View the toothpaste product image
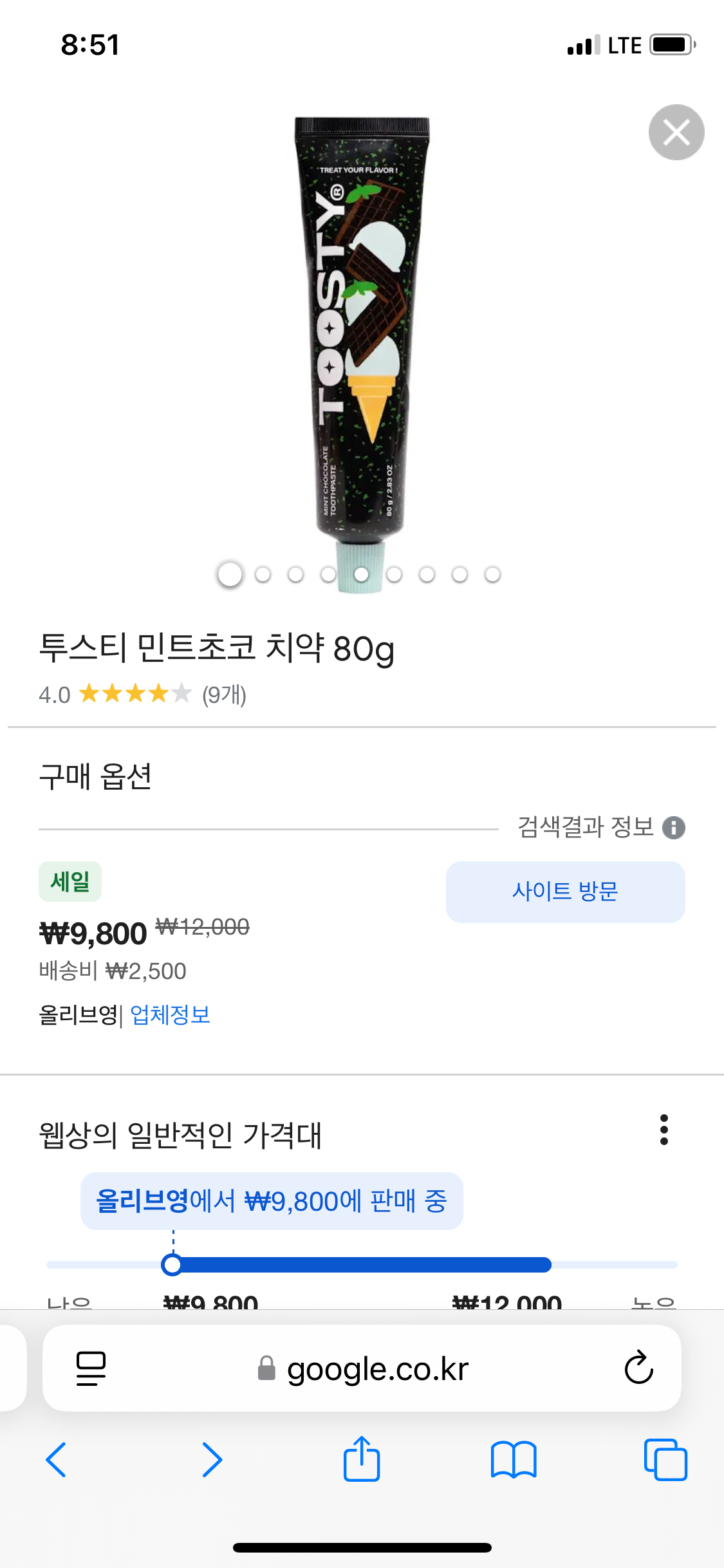The image size is (724, 1568). (x=362, y=335)
